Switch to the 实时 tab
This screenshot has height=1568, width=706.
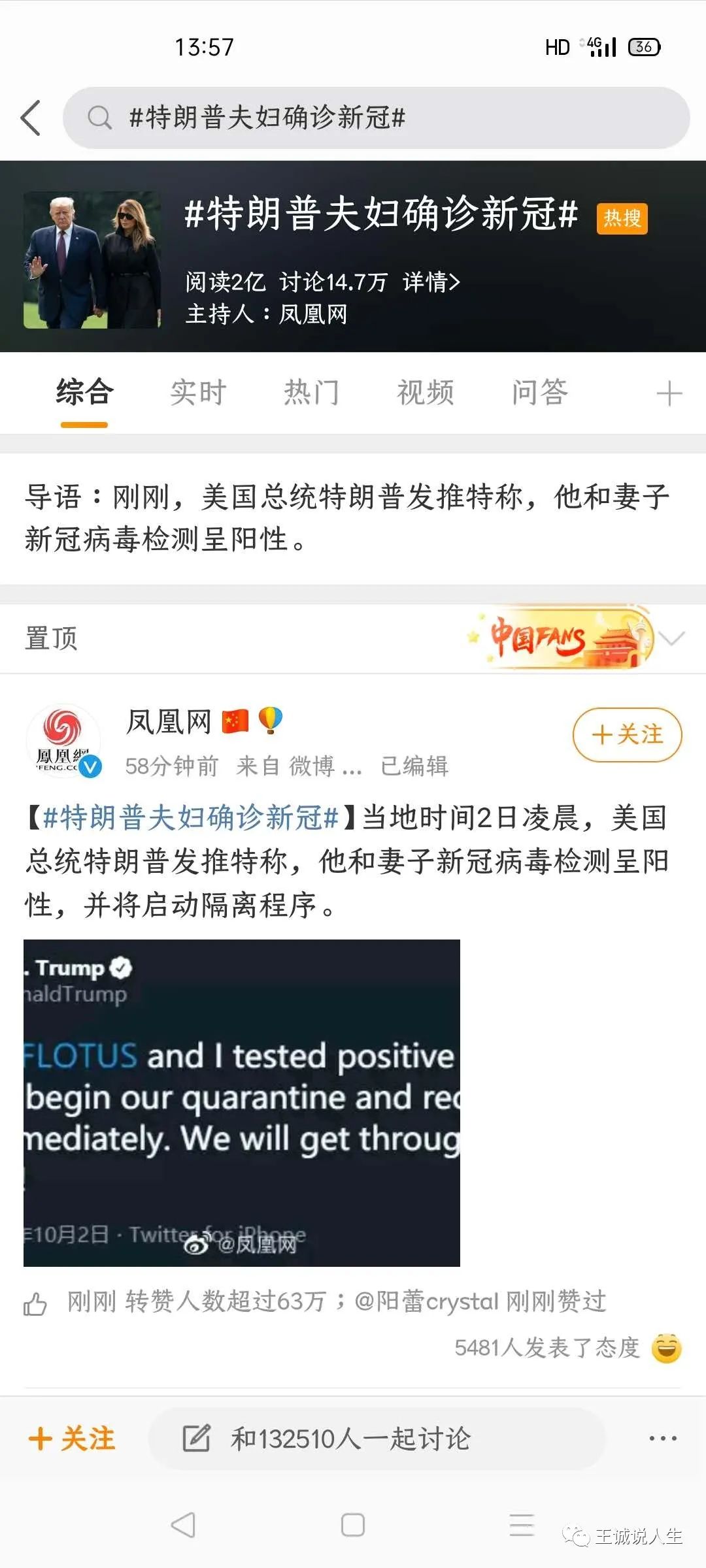(198, 393)
